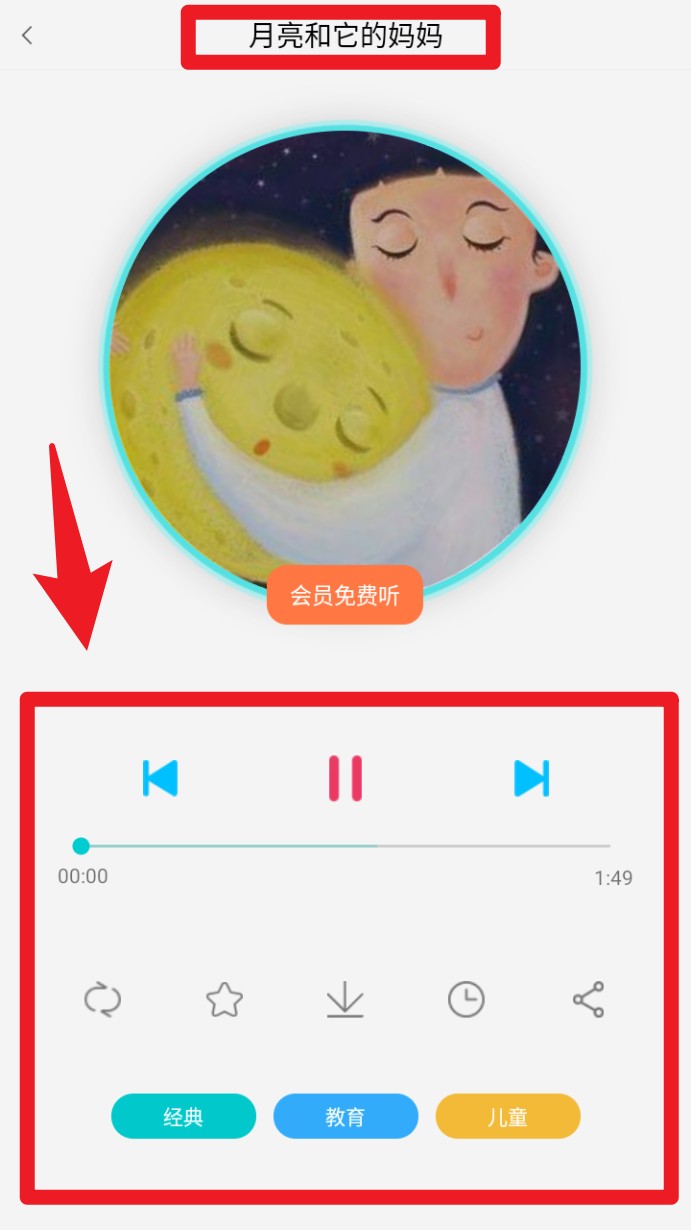
Task: Select the 教育 tag chip
Action: [x=345, y=1116]
